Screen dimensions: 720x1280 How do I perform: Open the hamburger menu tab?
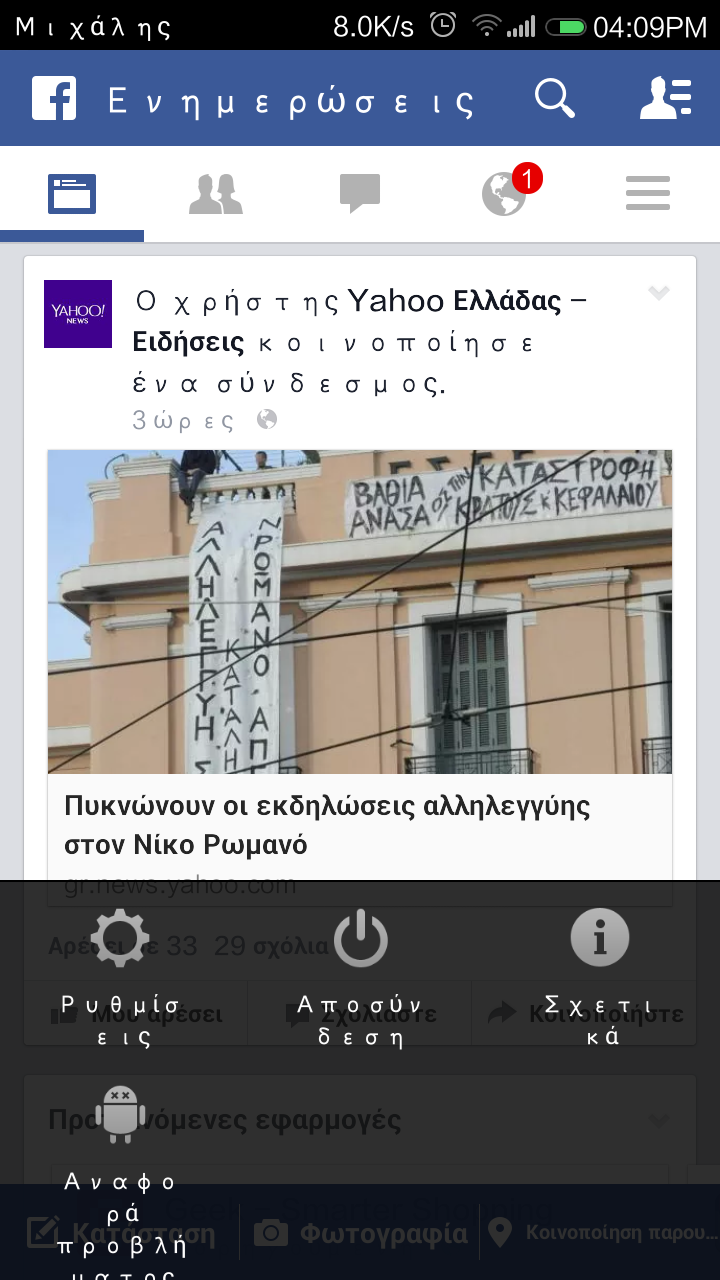coord(648,194)
